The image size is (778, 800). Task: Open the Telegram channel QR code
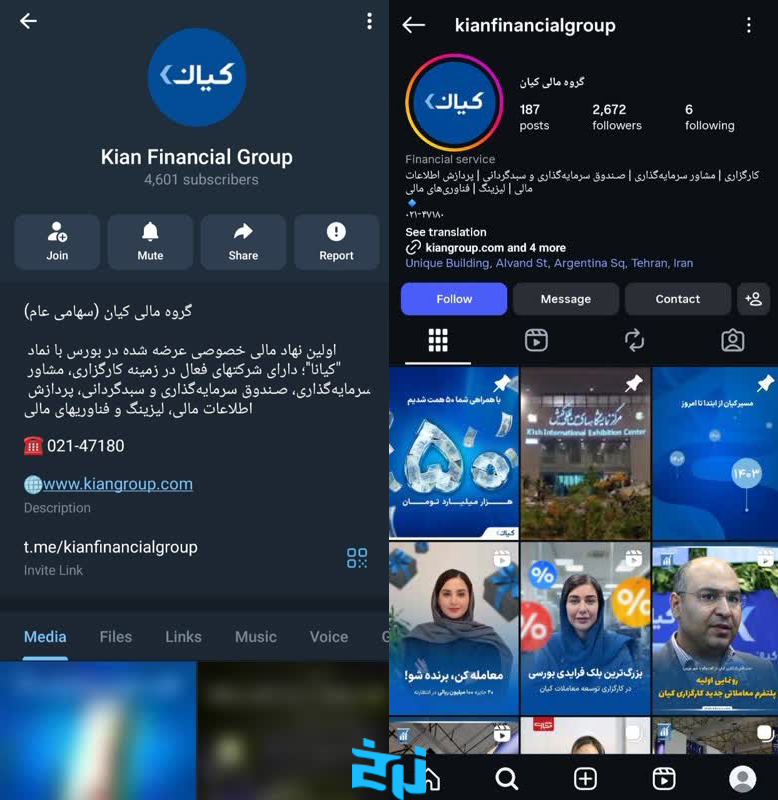pyautogui.click(x=357, y=558)
